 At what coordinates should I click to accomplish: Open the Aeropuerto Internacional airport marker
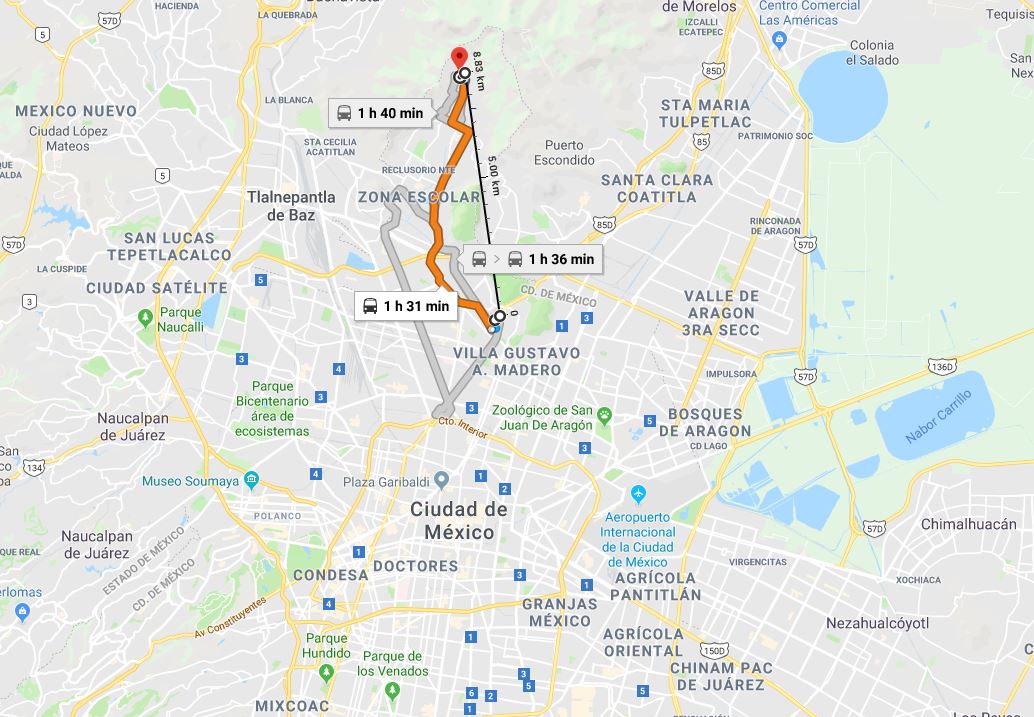(638, 494)
